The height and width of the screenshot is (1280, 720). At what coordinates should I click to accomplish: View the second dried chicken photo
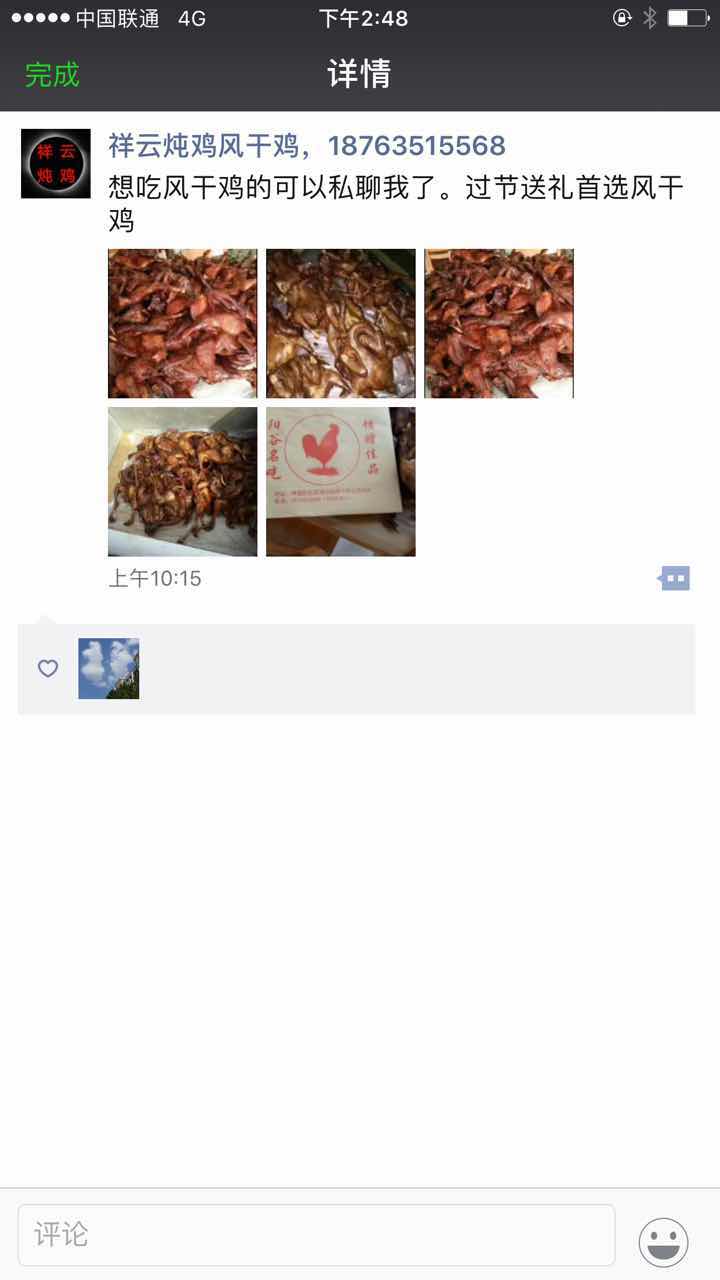click(x=340, y=323)
